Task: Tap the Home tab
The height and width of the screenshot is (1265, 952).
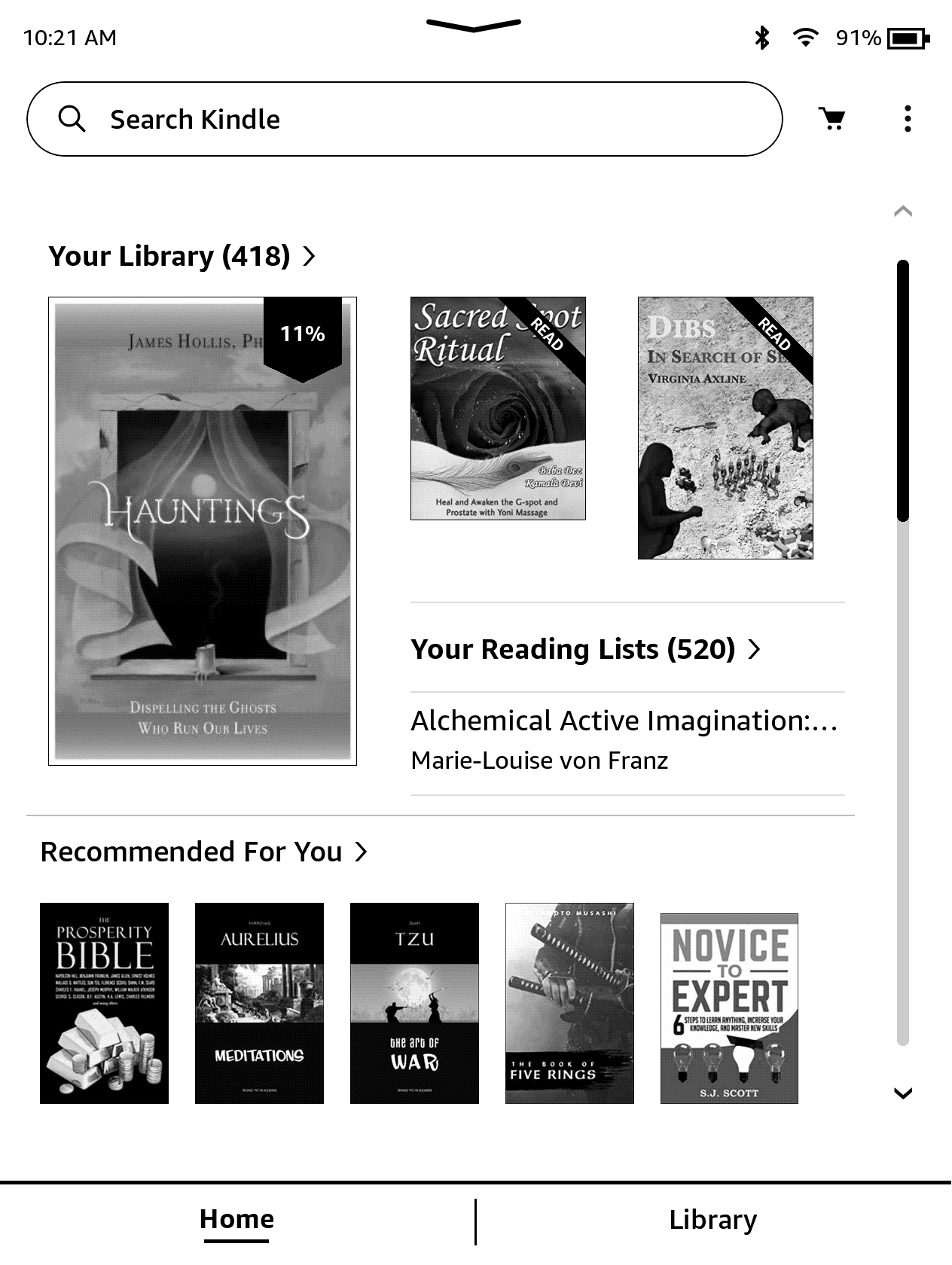Action: coord(236,1220)
